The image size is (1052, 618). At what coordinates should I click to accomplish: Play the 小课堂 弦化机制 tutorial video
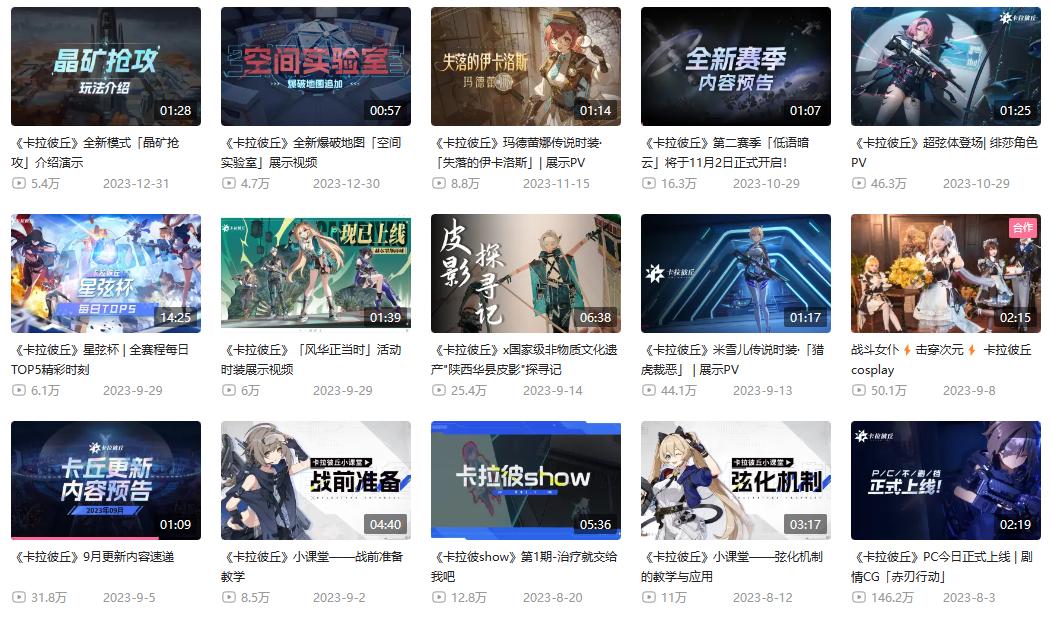(x=735, y=480)
